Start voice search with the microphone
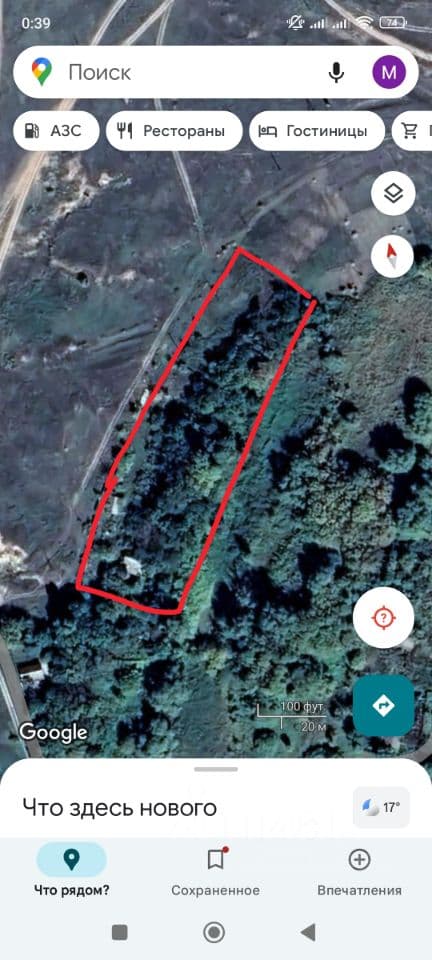432x960 pixels. (336, 73)
